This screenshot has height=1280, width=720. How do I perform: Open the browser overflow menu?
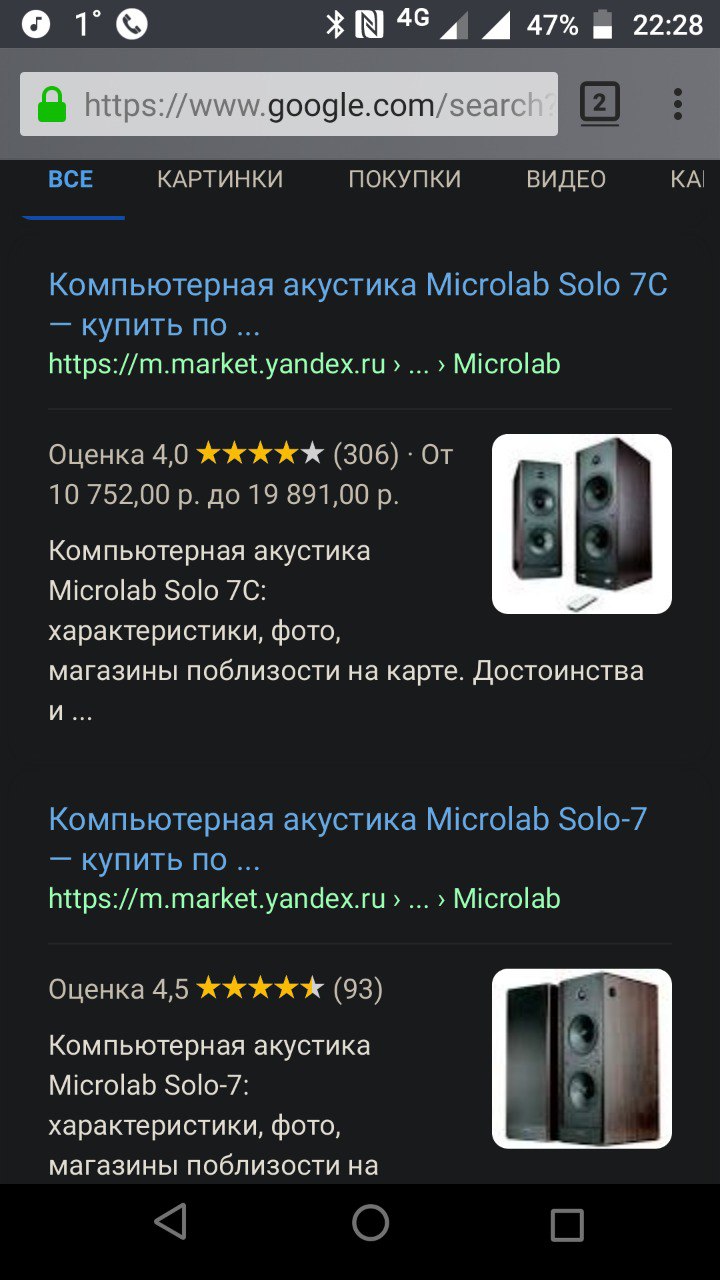point(678,104)
